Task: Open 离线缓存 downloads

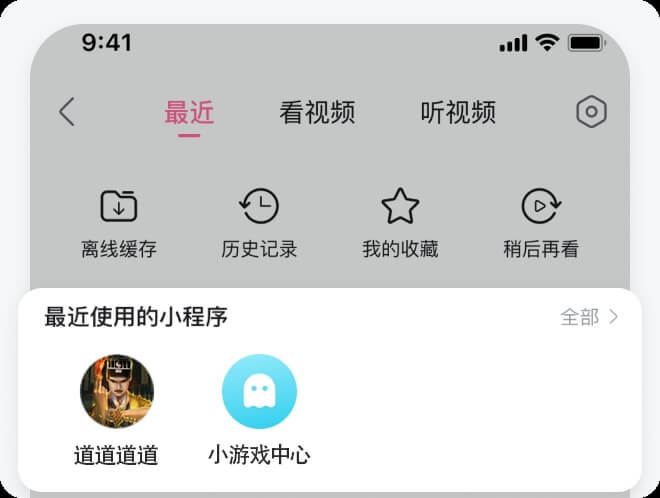Action: [119, 221]
